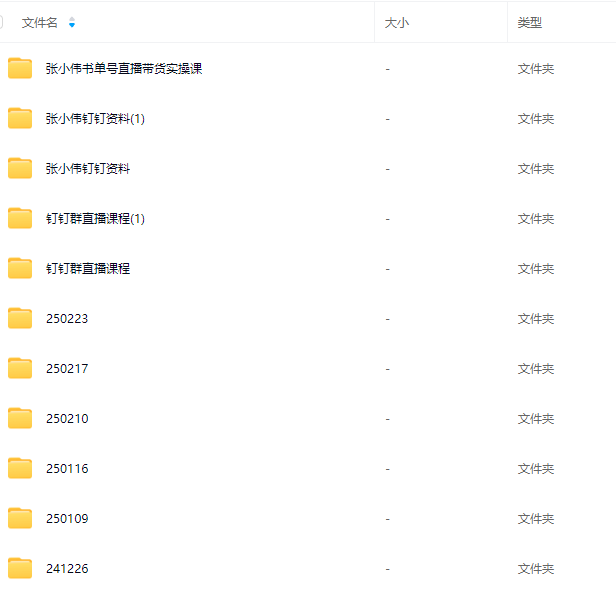Open folder 250210
Viewport: 616px width, 601px height.
[x=67, y=419]
